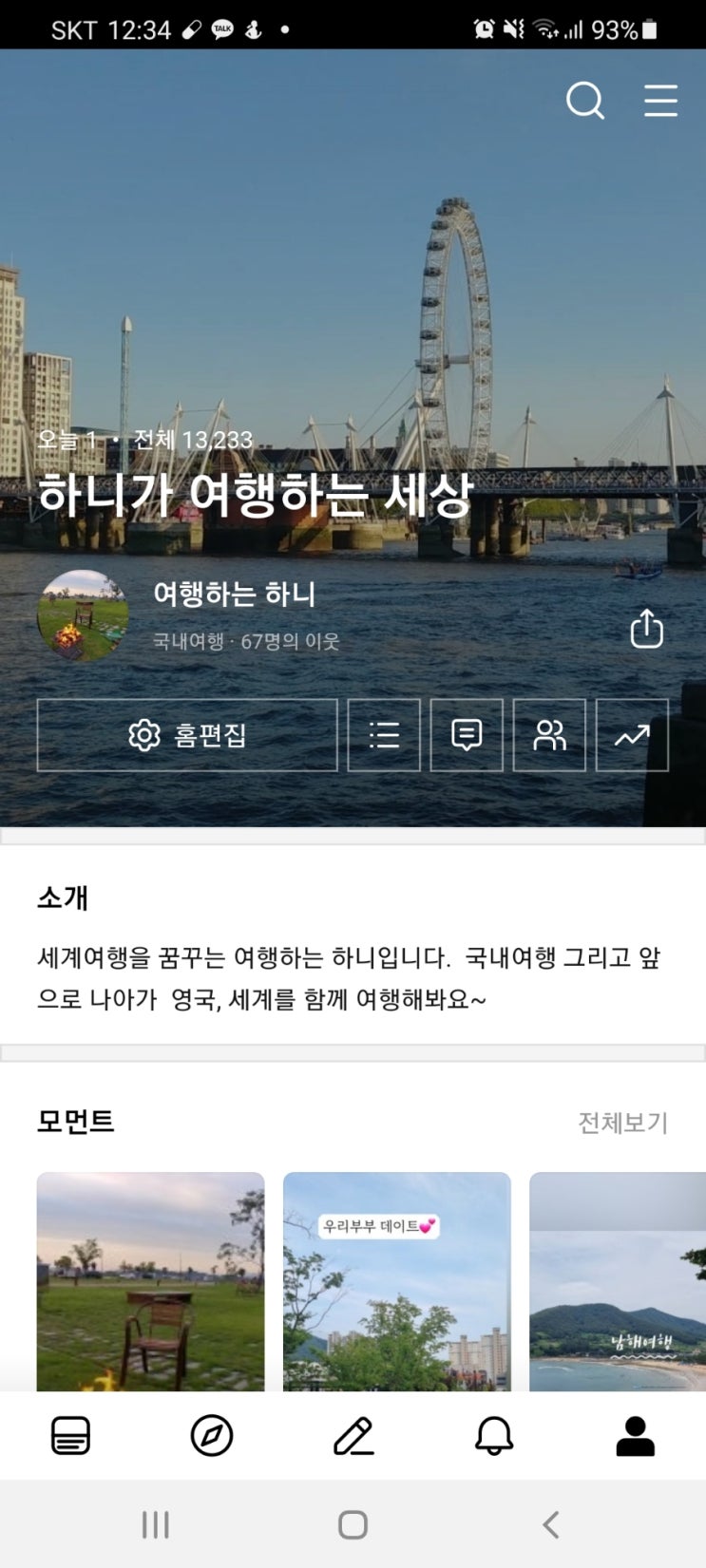This screenshot has width=706, height=1568.
Task: Open the search magnifier icon
Action: 584,100
